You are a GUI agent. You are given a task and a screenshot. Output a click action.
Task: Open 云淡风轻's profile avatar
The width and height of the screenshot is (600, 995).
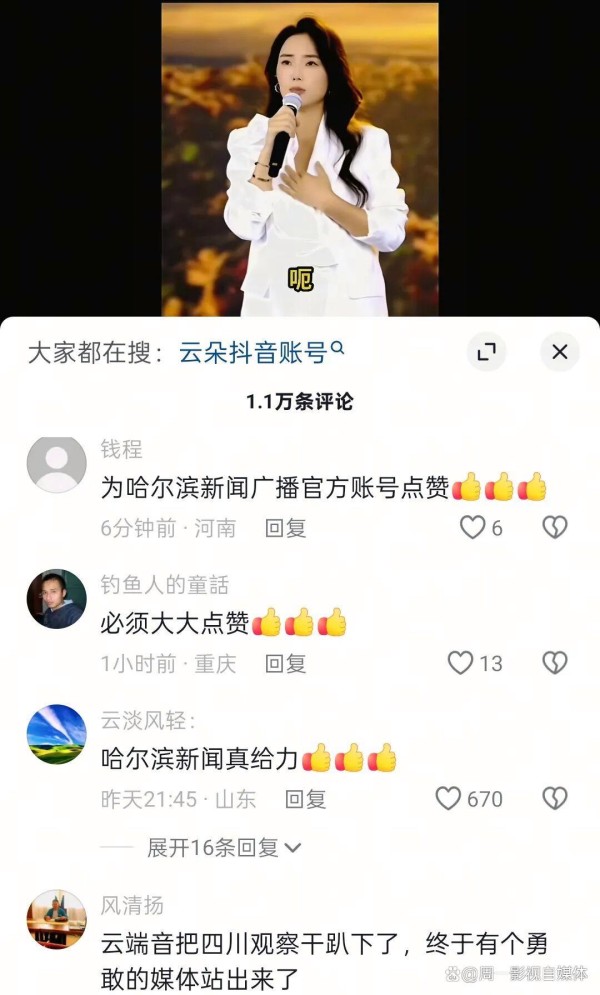pyautogui.click(x=56, y=734)
